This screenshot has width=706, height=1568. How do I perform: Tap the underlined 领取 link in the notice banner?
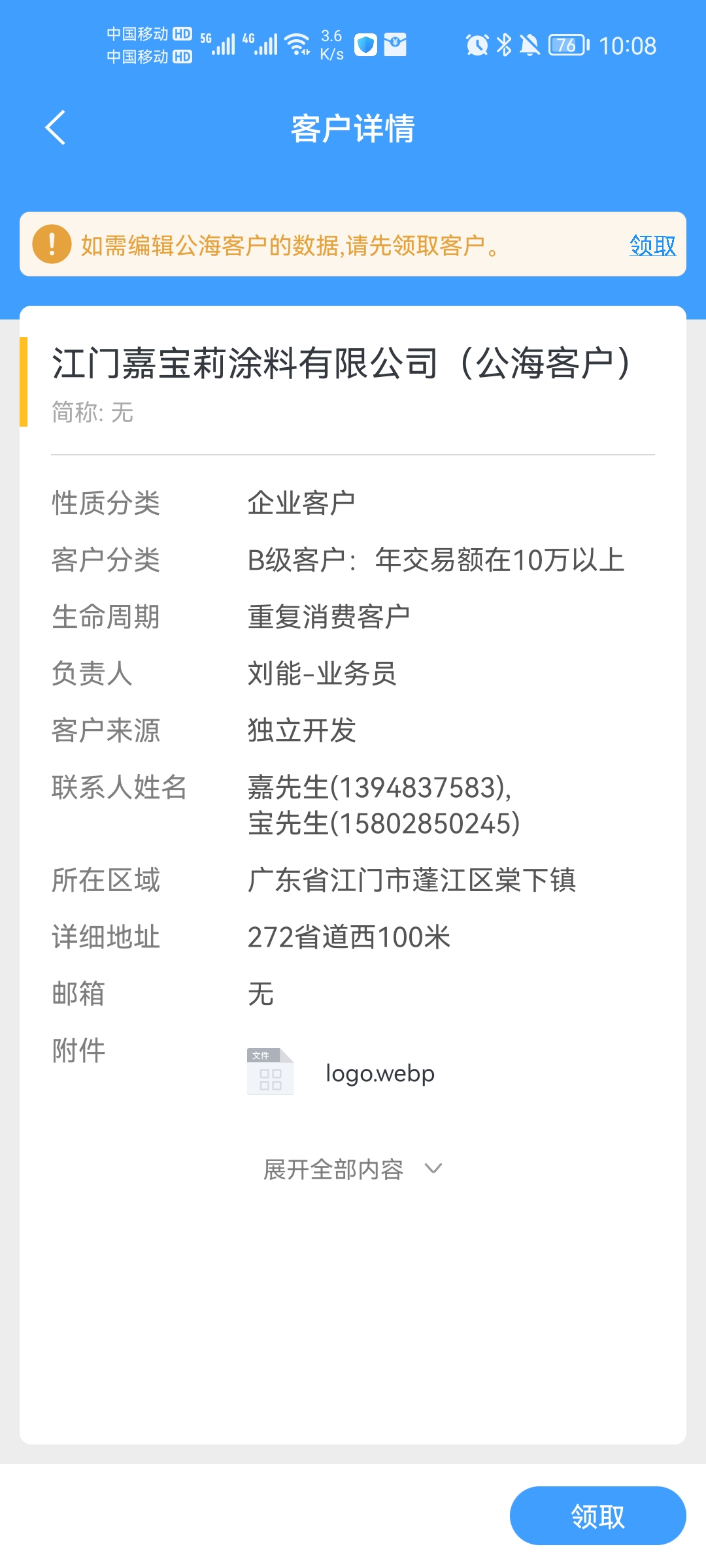coord(652,246)
